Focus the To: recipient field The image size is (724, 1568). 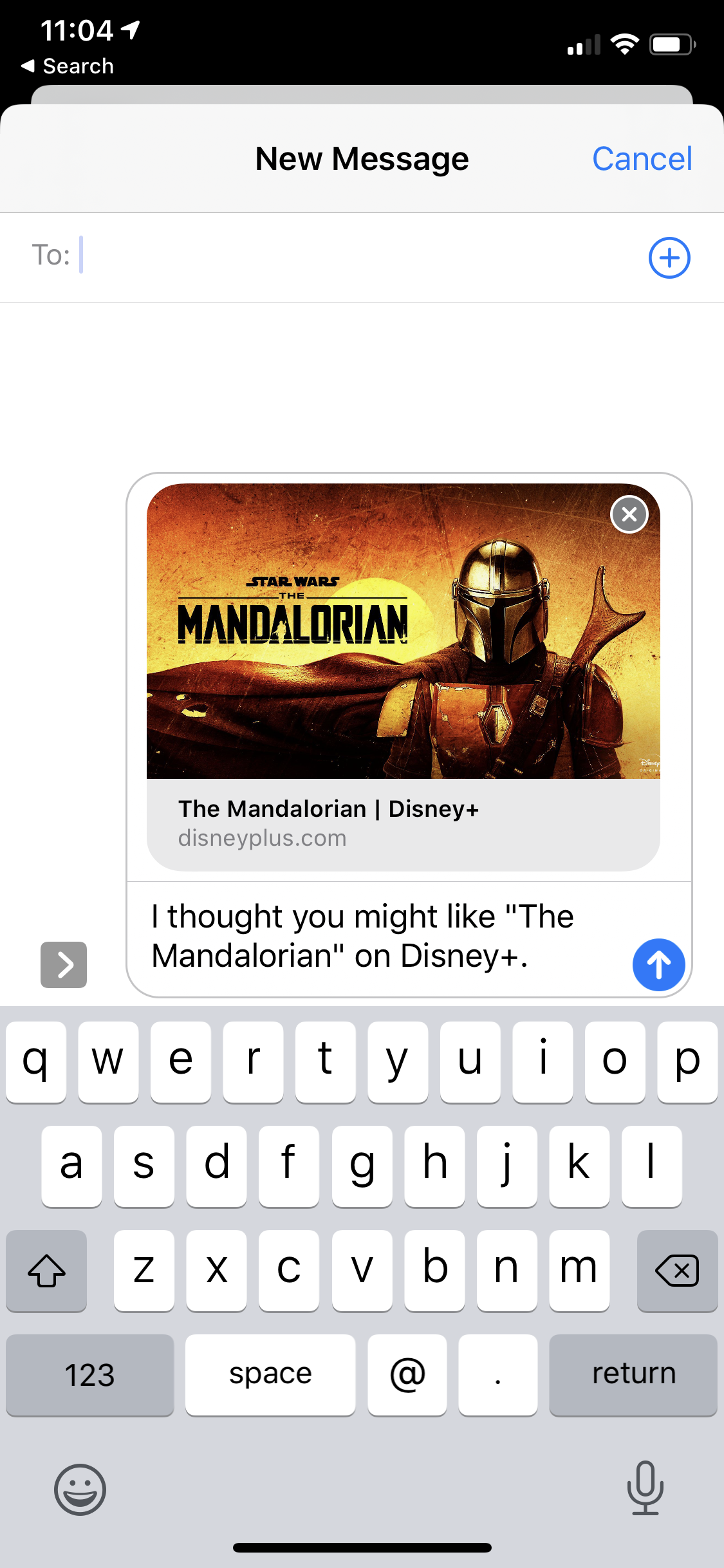point(354,256)
